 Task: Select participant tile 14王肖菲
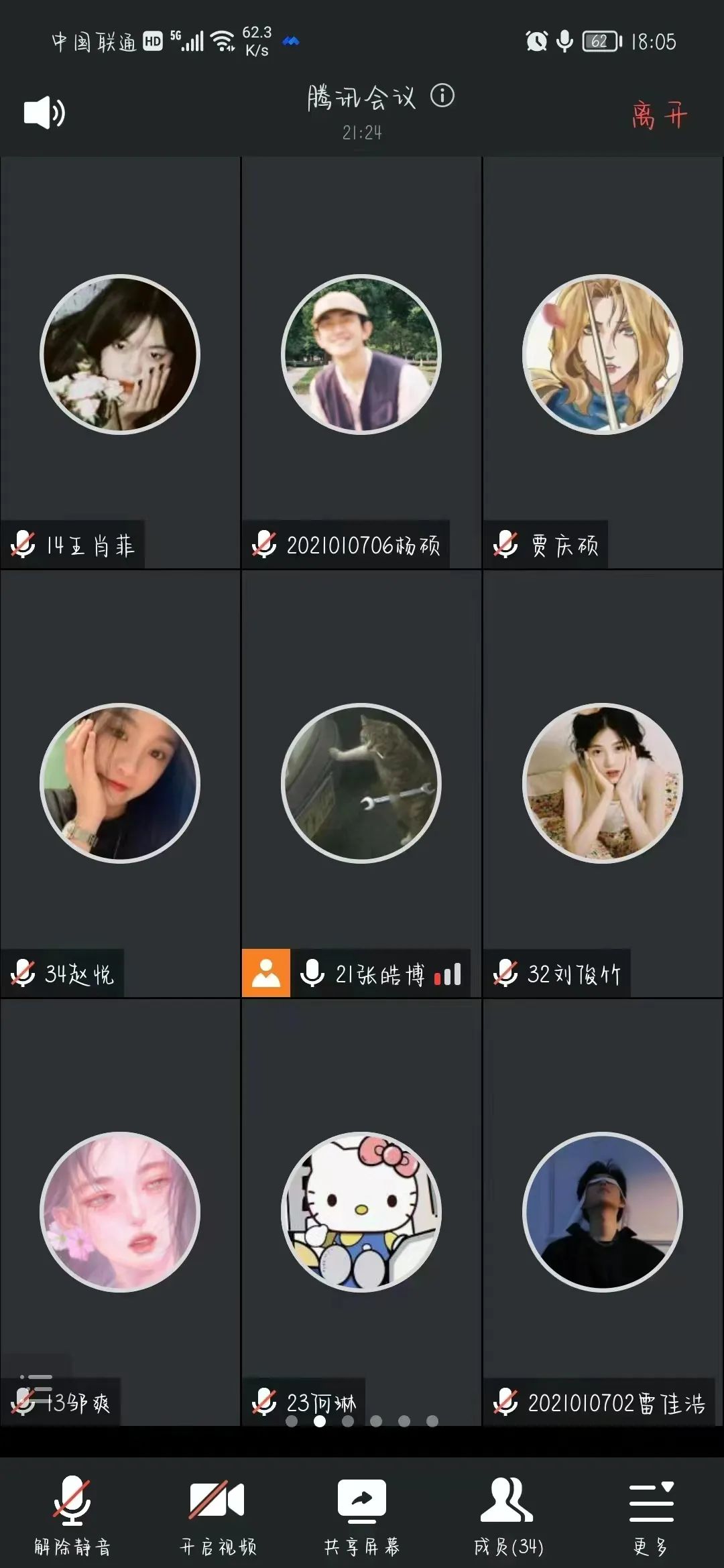(x=120, y=355)
